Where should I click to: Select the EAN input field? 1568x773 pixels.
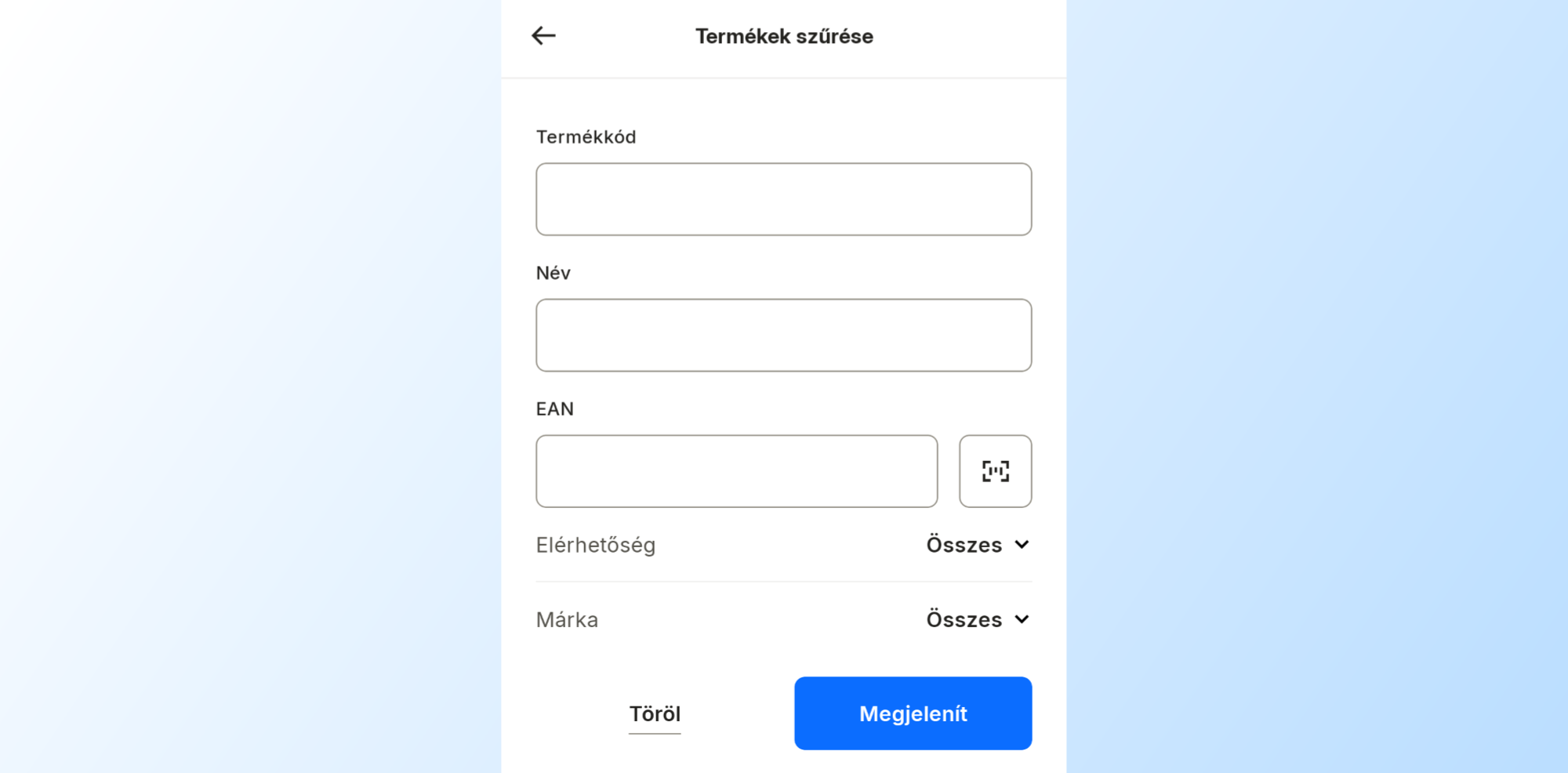[736, 471]
